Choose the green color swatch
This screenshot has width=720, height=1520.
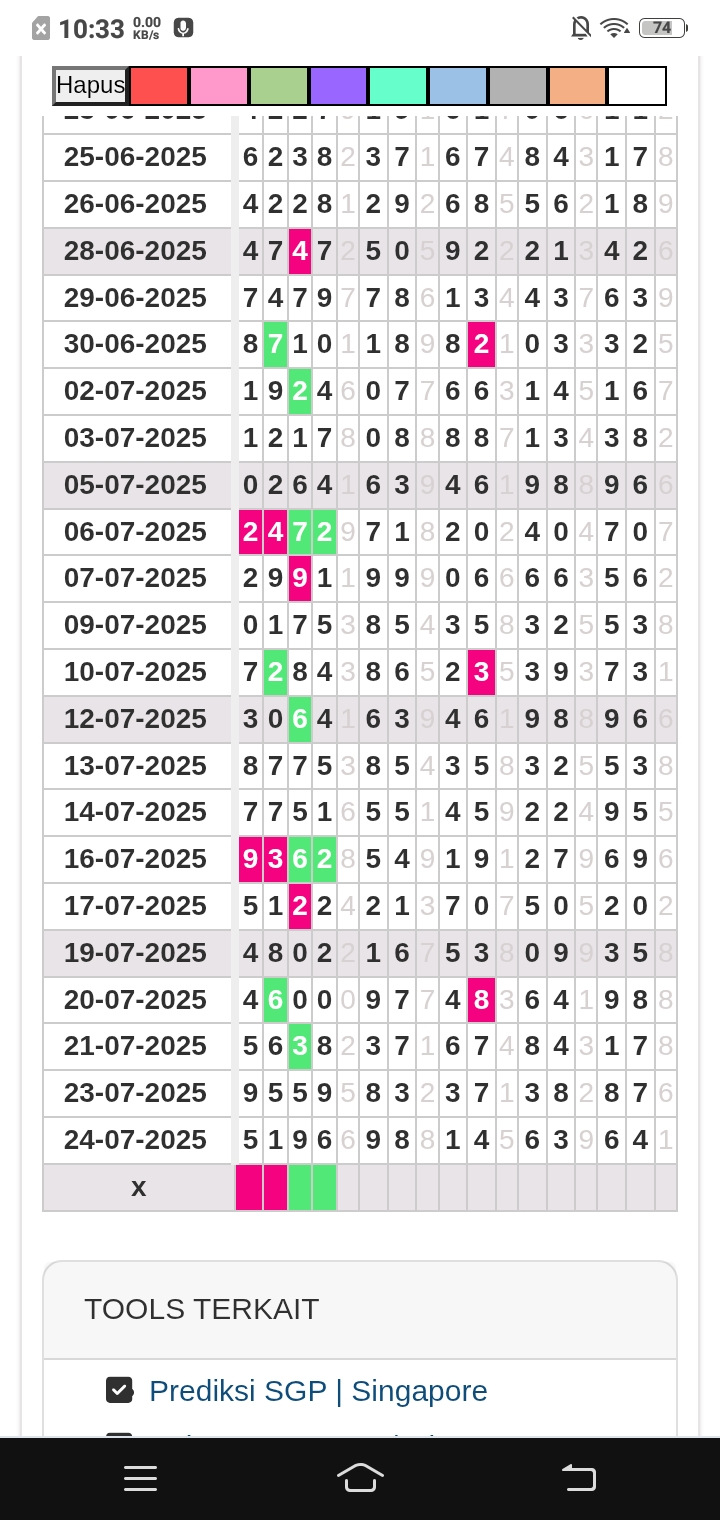[x=279, y=86]
